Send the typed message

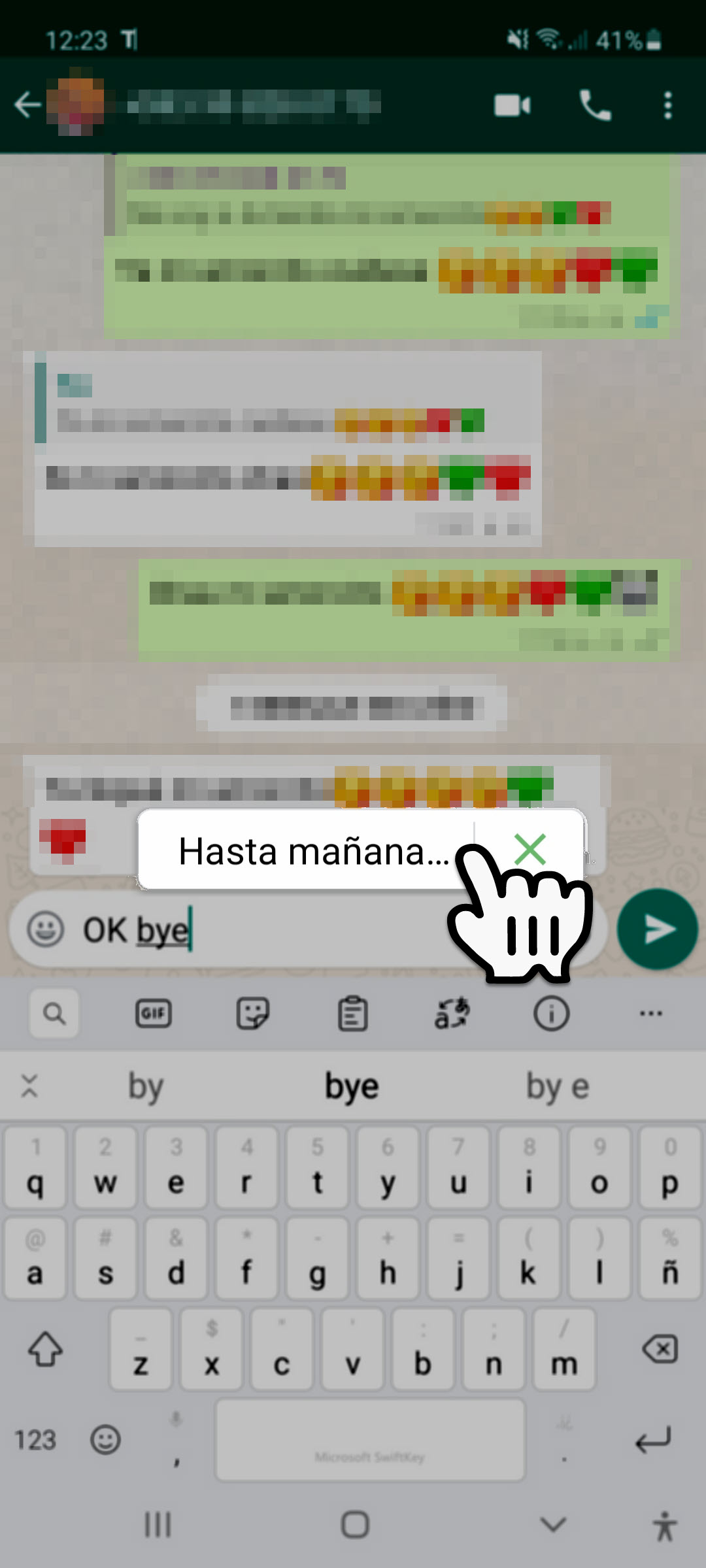657,929
